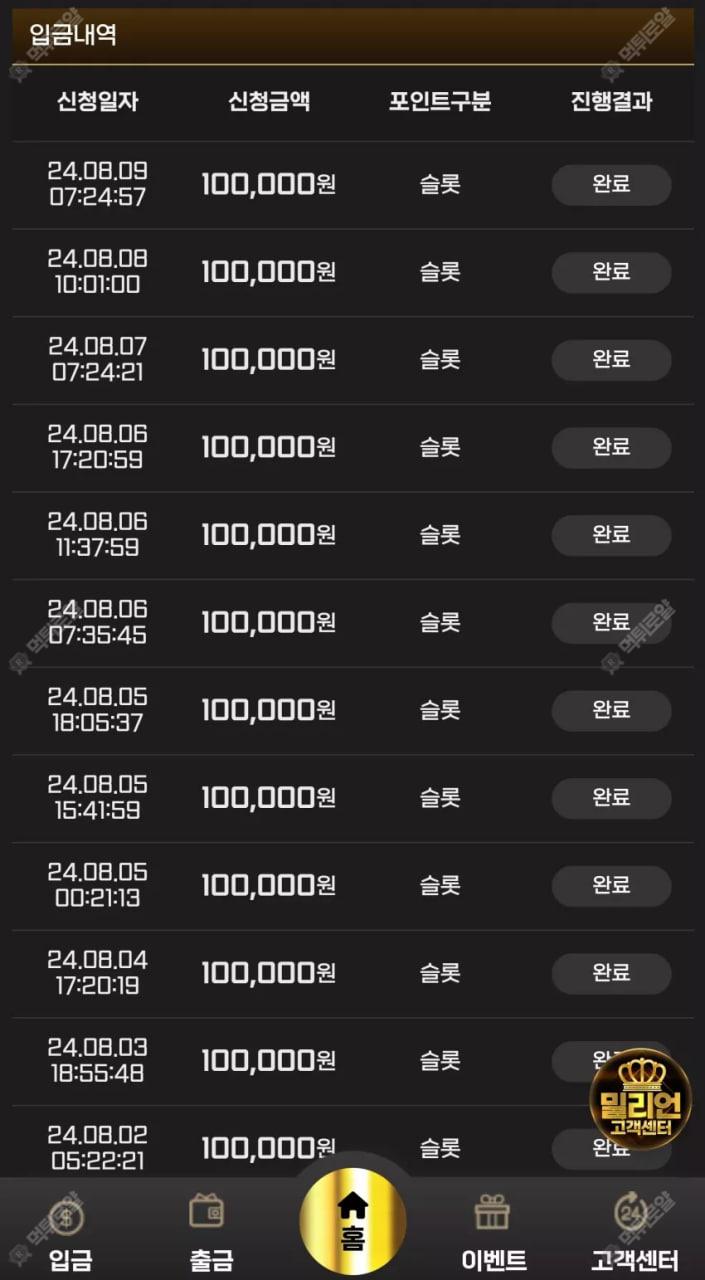Screen dimensions: 705x1280
Task: Tap the floating 밀리언 고객센터 crown badge
Action: click(640, 1097)
